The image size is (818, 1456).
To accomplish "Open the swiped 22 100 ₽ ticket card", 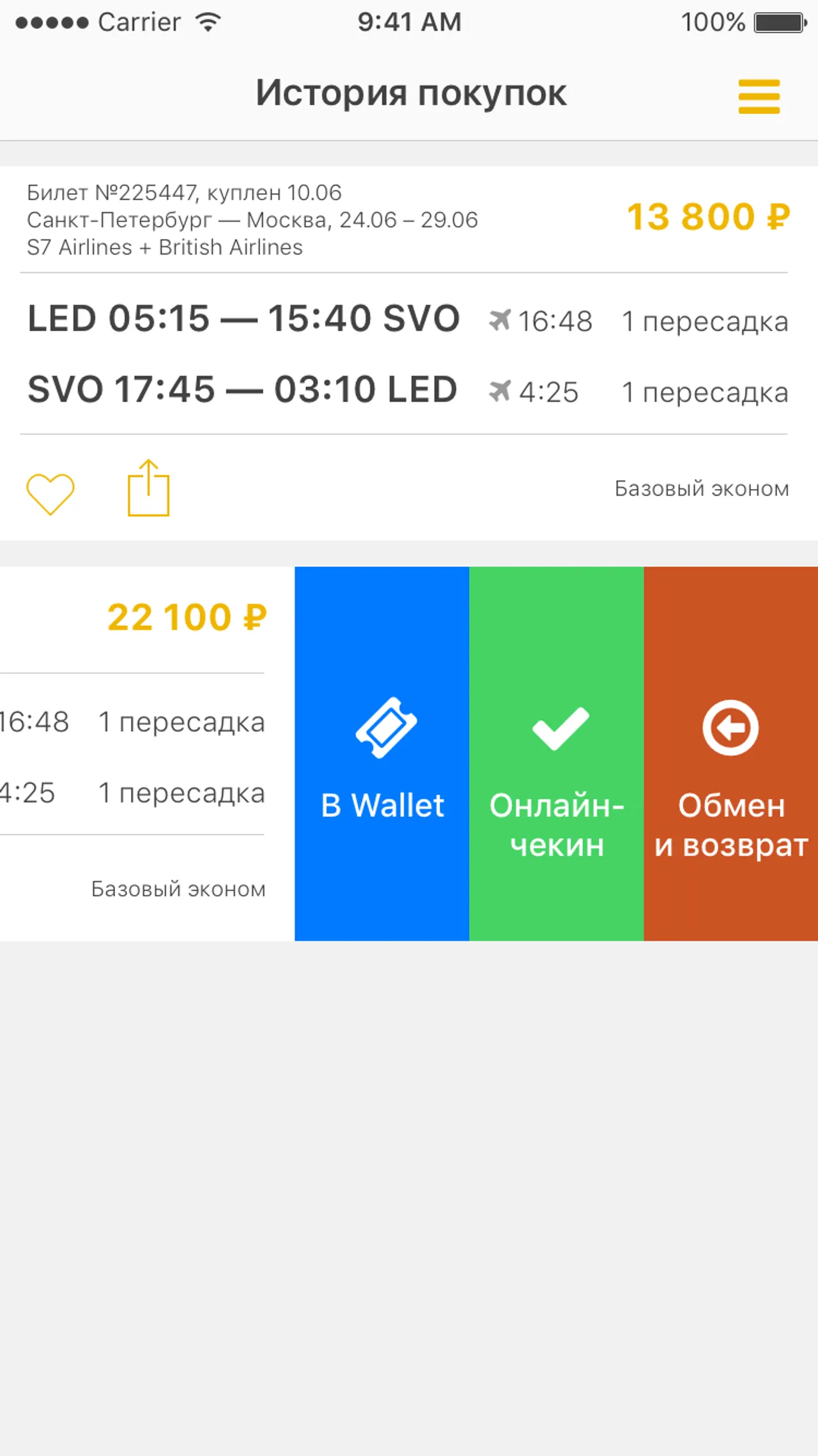I will click(x=147, y=753).
